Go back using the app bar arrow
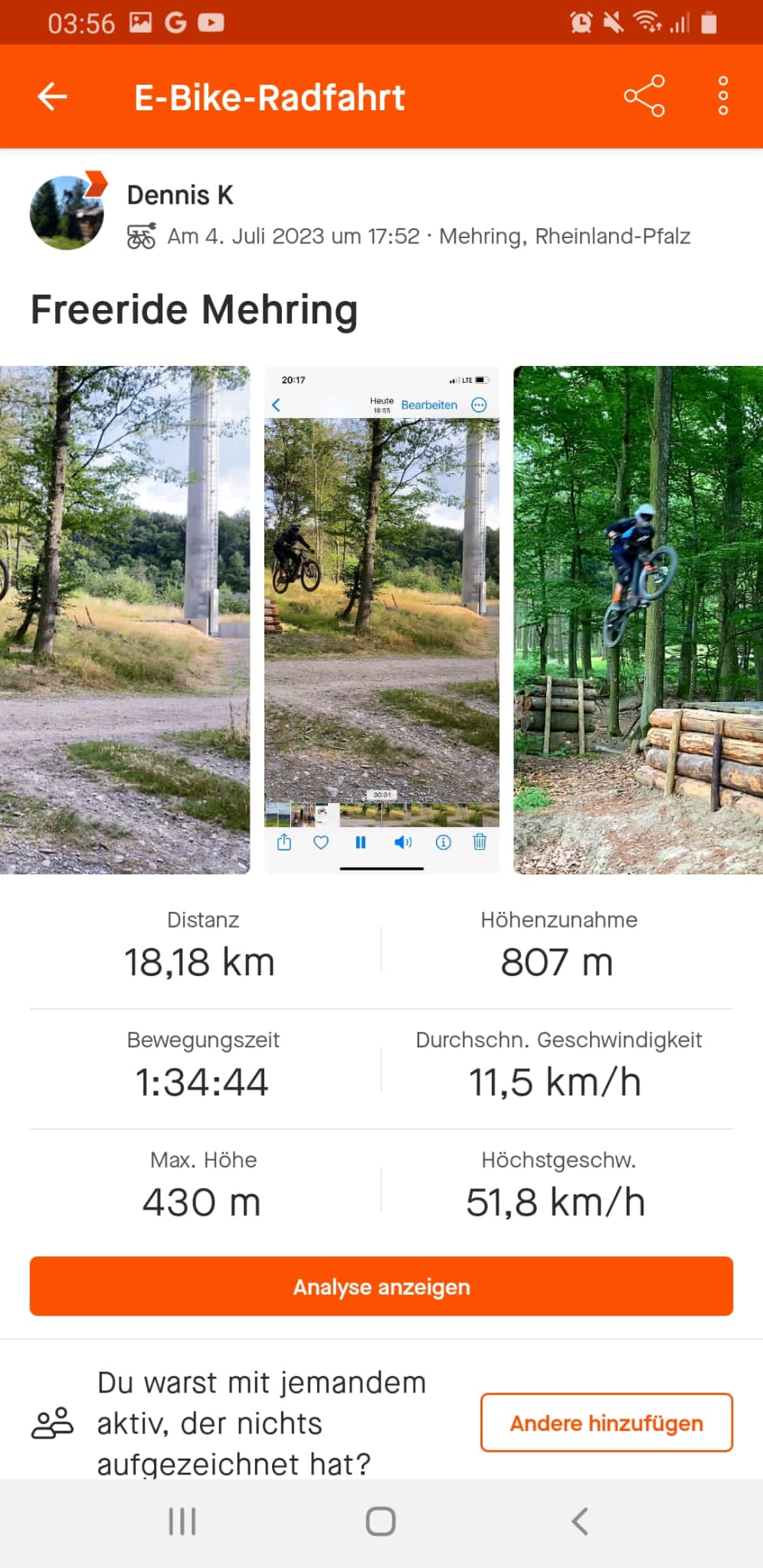This screenshot has height=1568, width=763. 52,96
